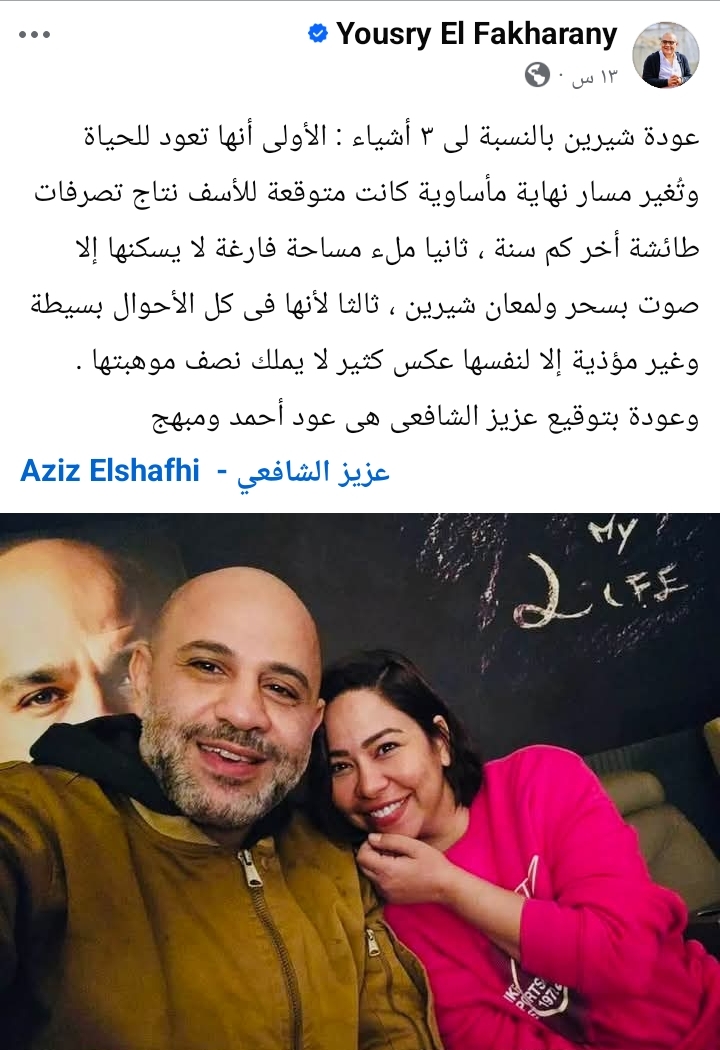
Task: Open Yousry El Fakharany's profile name
Action: (x=476, y=34)
